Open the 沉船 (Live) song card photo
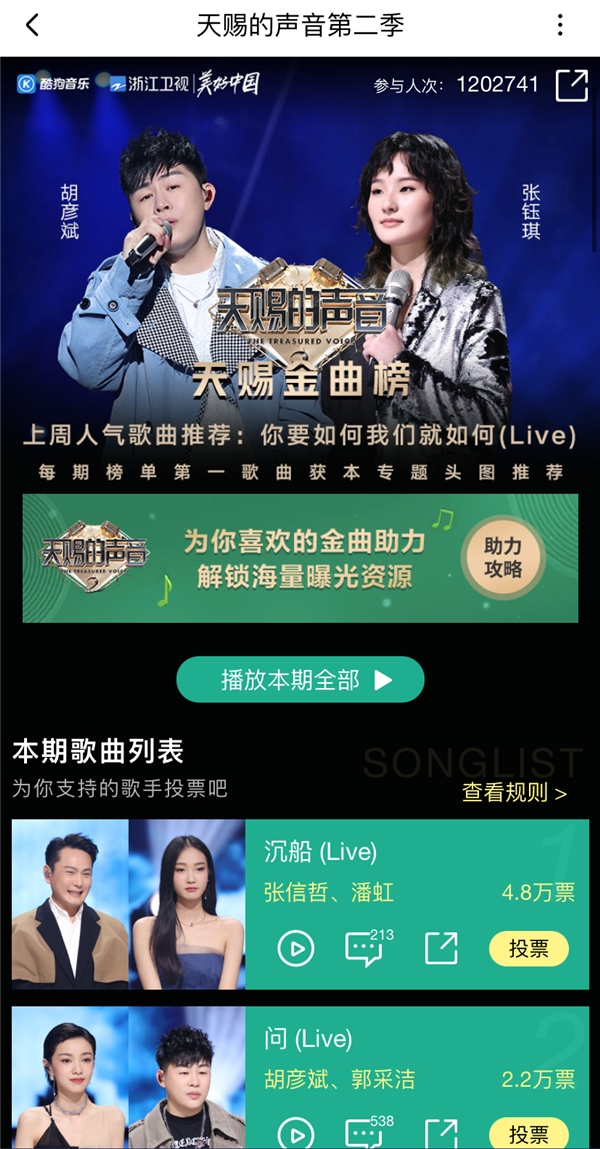This screenshot has height=1149, width=600. [128, 904]
